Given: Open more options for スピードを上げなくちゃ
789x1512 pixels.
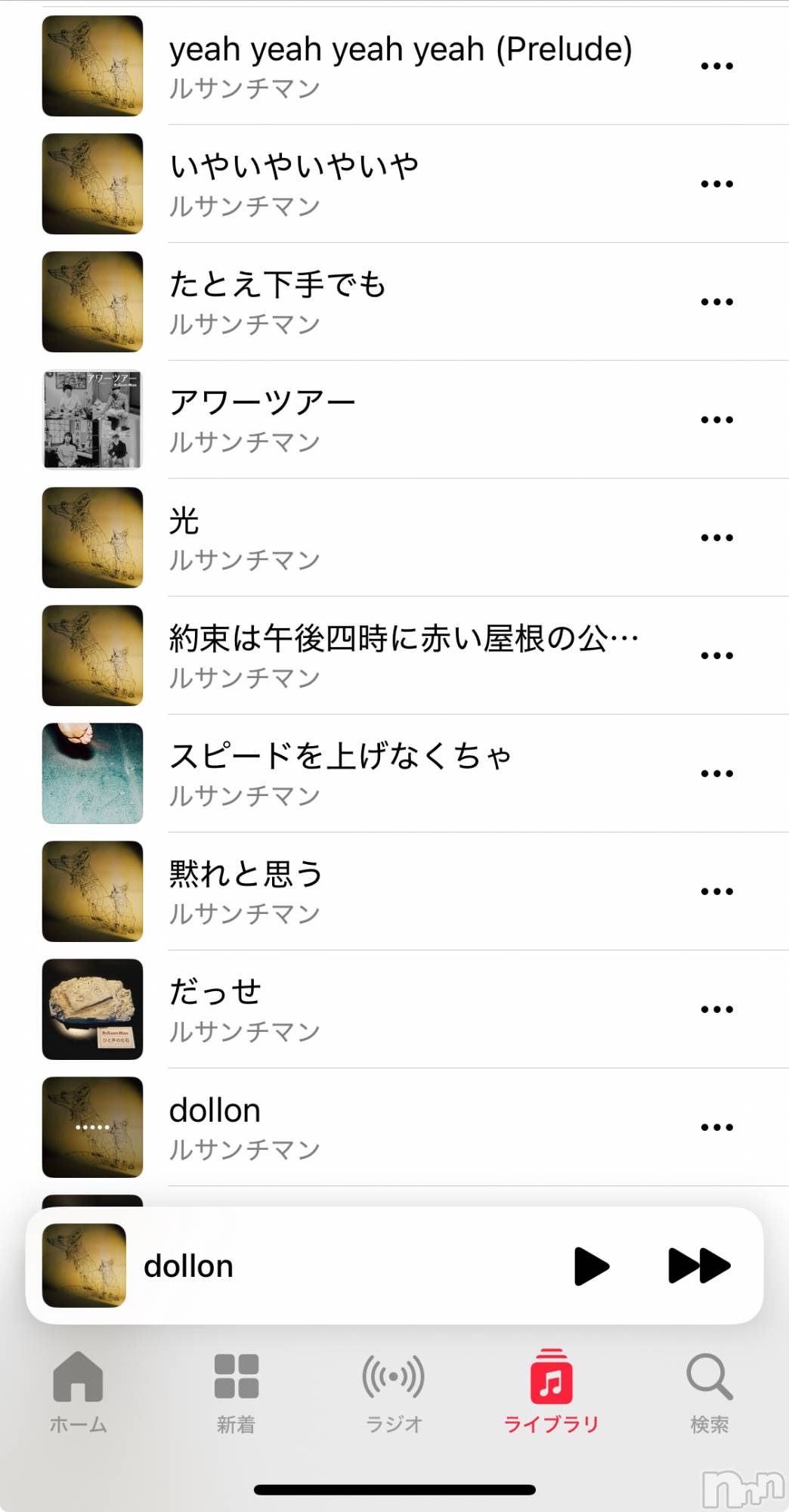Looking at the screenshot, I should 716,773.
